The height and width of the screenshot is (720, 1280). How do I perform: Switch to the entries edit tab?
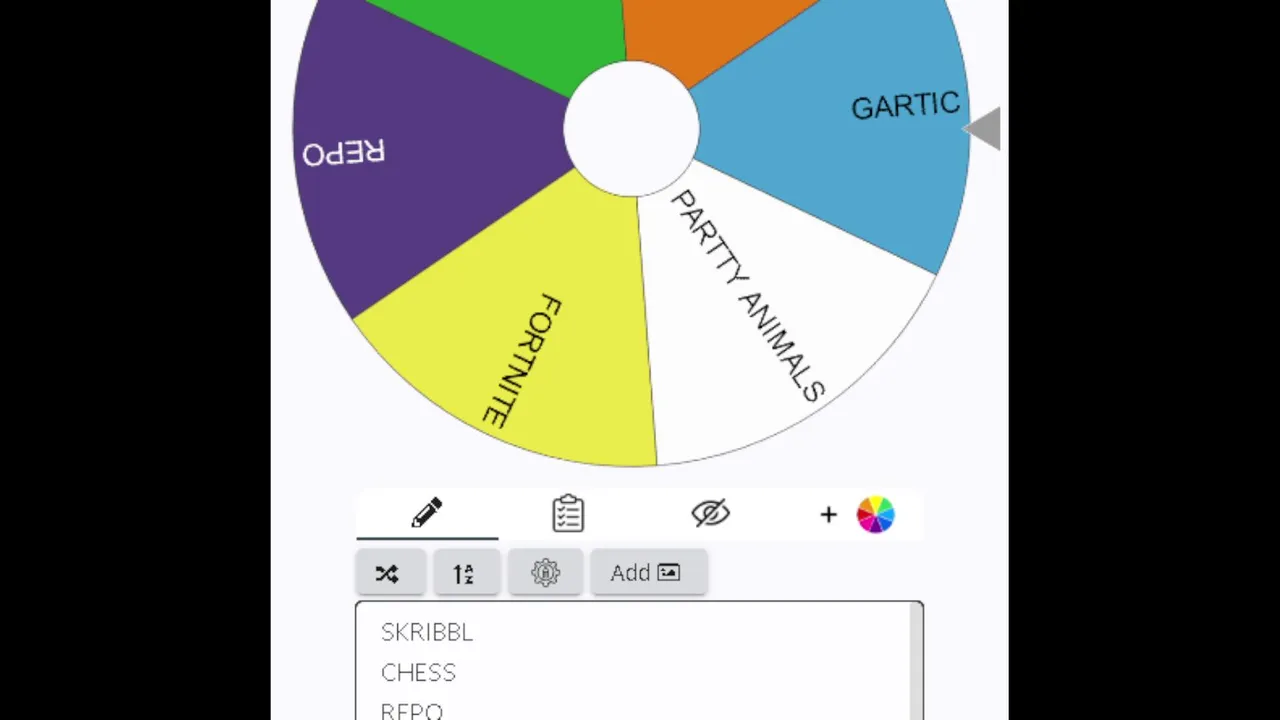pos(427,514)
